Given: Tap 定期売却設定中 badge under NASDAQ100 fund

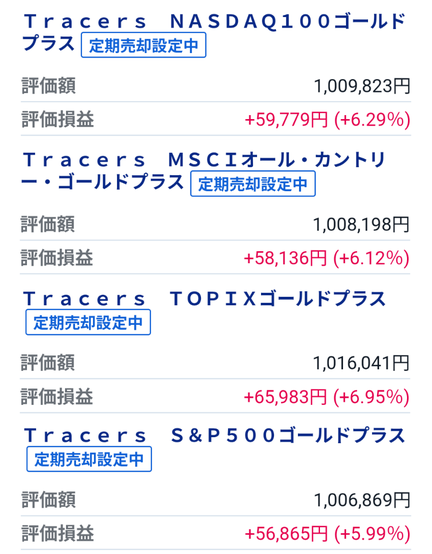Looking at the screenshot, I should pos(143,45).
